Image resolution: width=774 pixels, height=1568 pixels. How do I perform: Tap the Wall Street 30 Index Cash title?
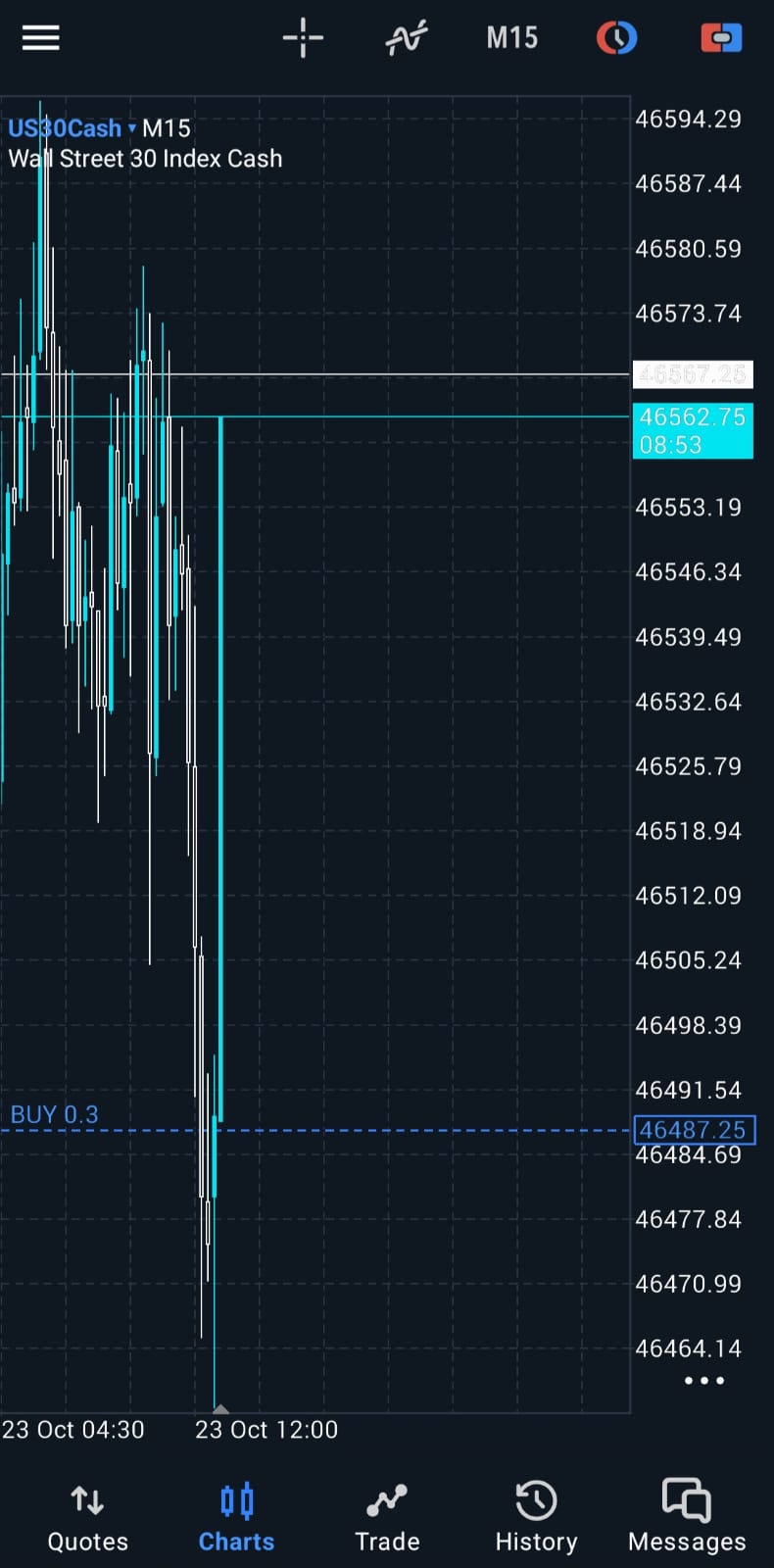[x=144, y=158]
